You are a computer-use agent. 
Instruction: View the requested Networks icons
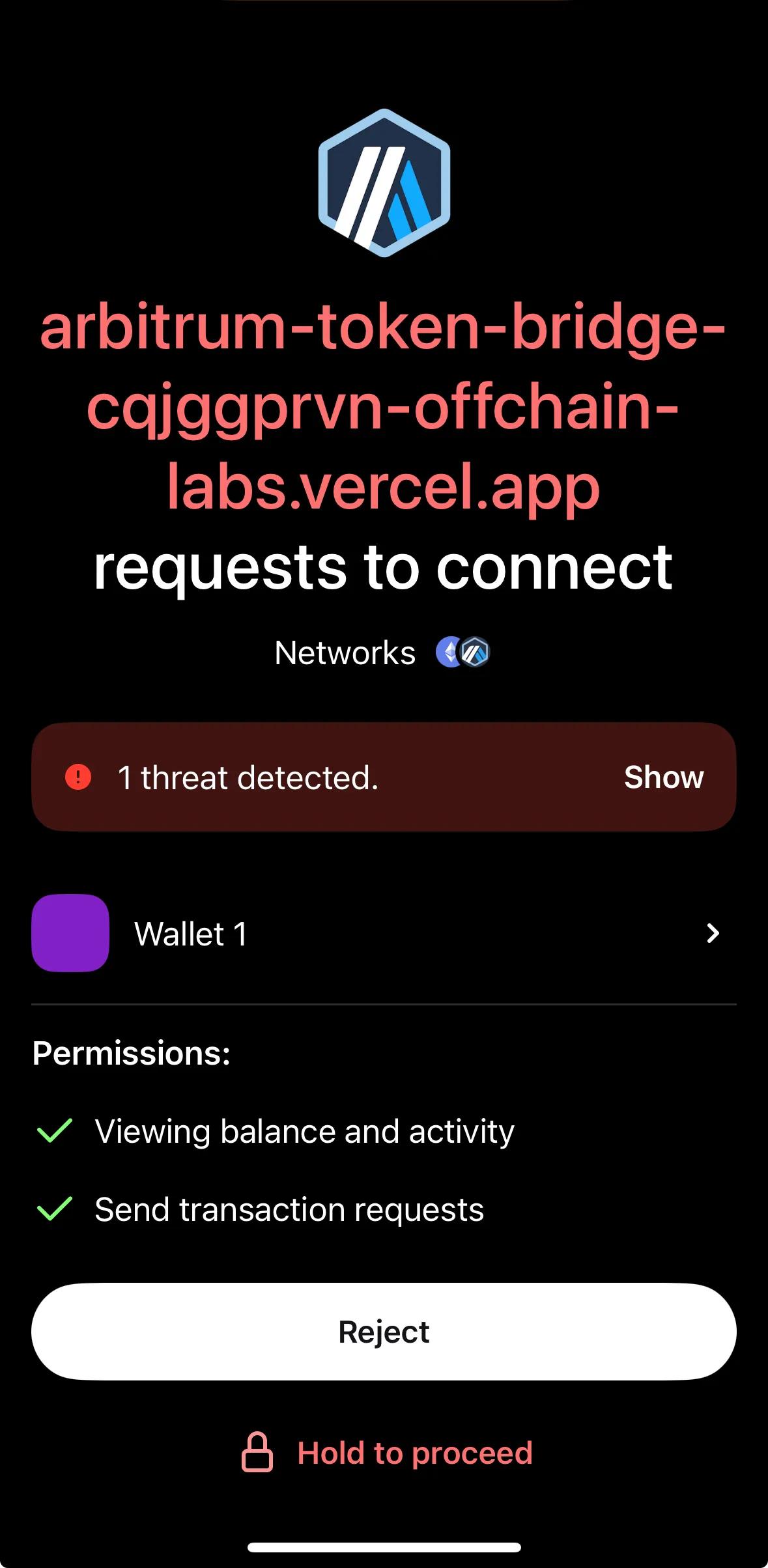coord(462,652)
